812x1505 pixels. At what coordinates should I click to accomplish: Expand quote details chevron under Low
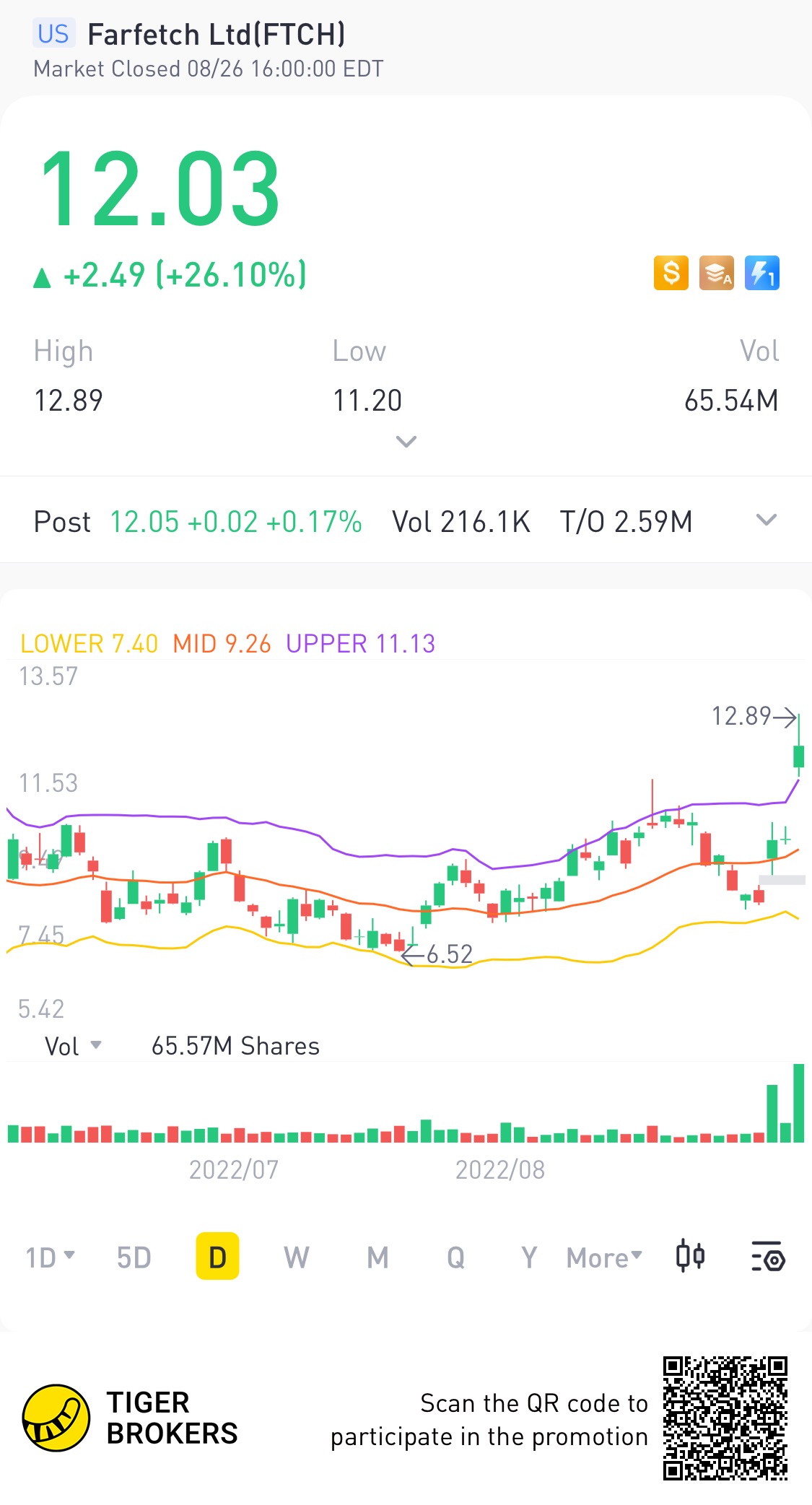click(406, 441)
